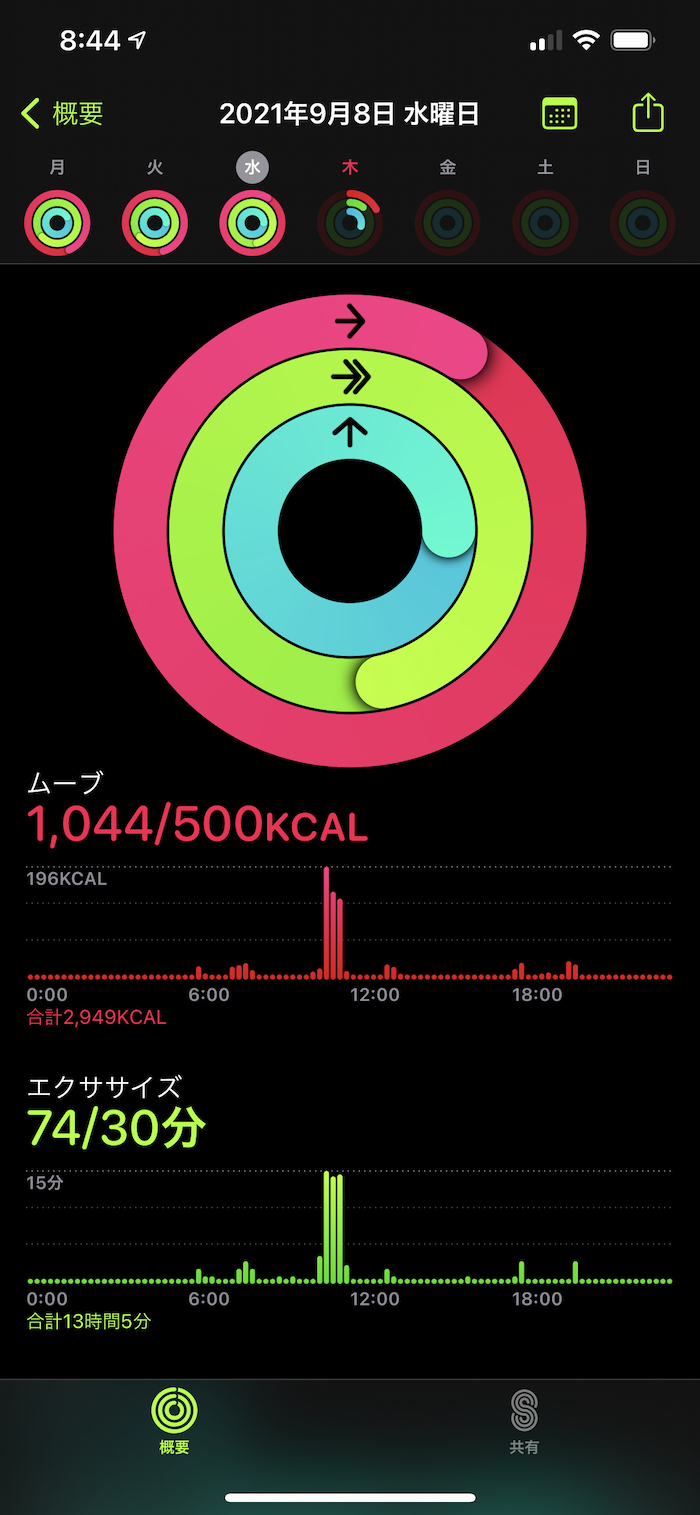This screenshot has width=700, height=1515.
Task: Select Wednesday (水) activity rings
Action: tap(252, 222)
